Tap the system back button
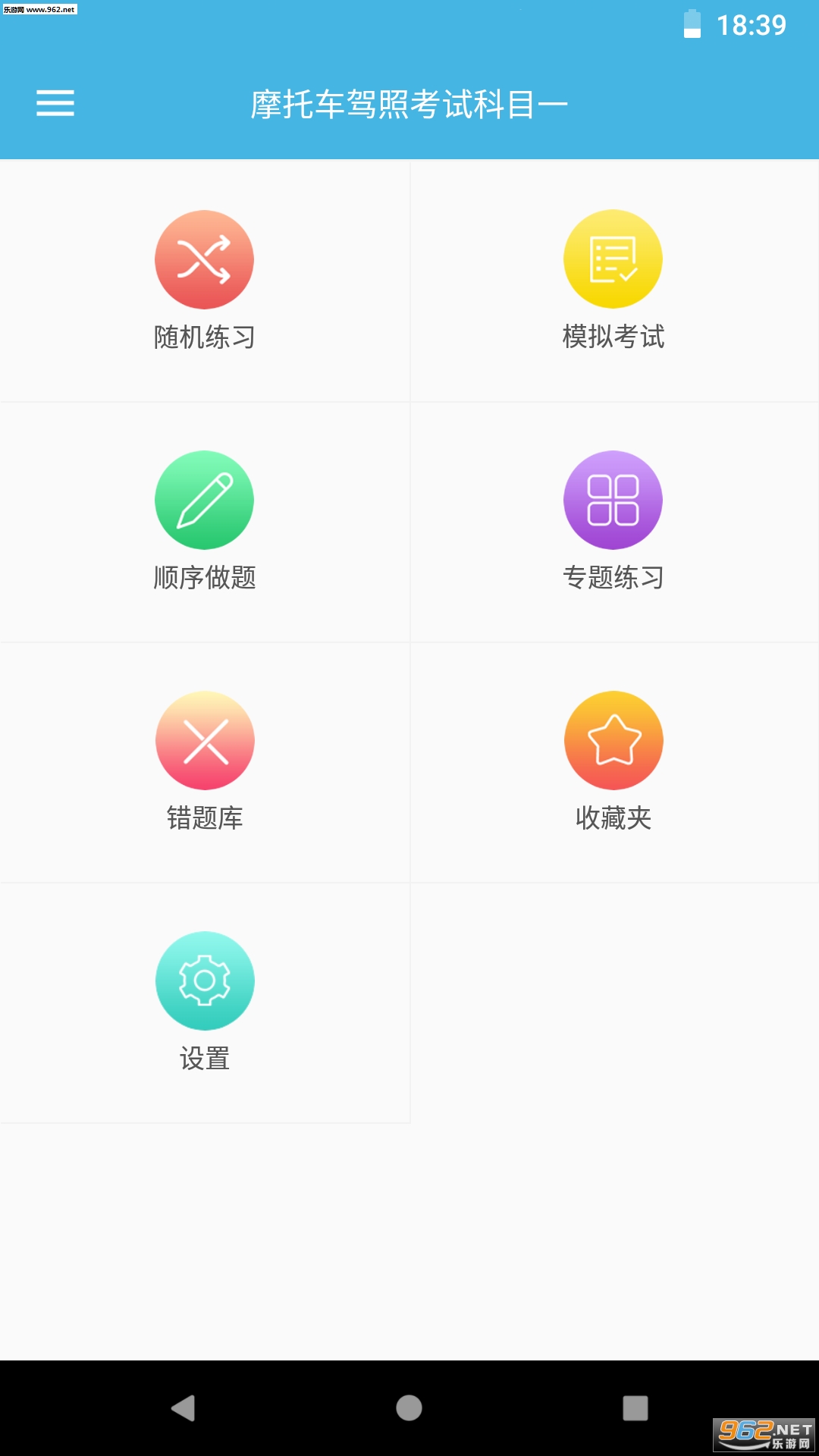This screenshot has width=819, height=1456. point(183,1408)
